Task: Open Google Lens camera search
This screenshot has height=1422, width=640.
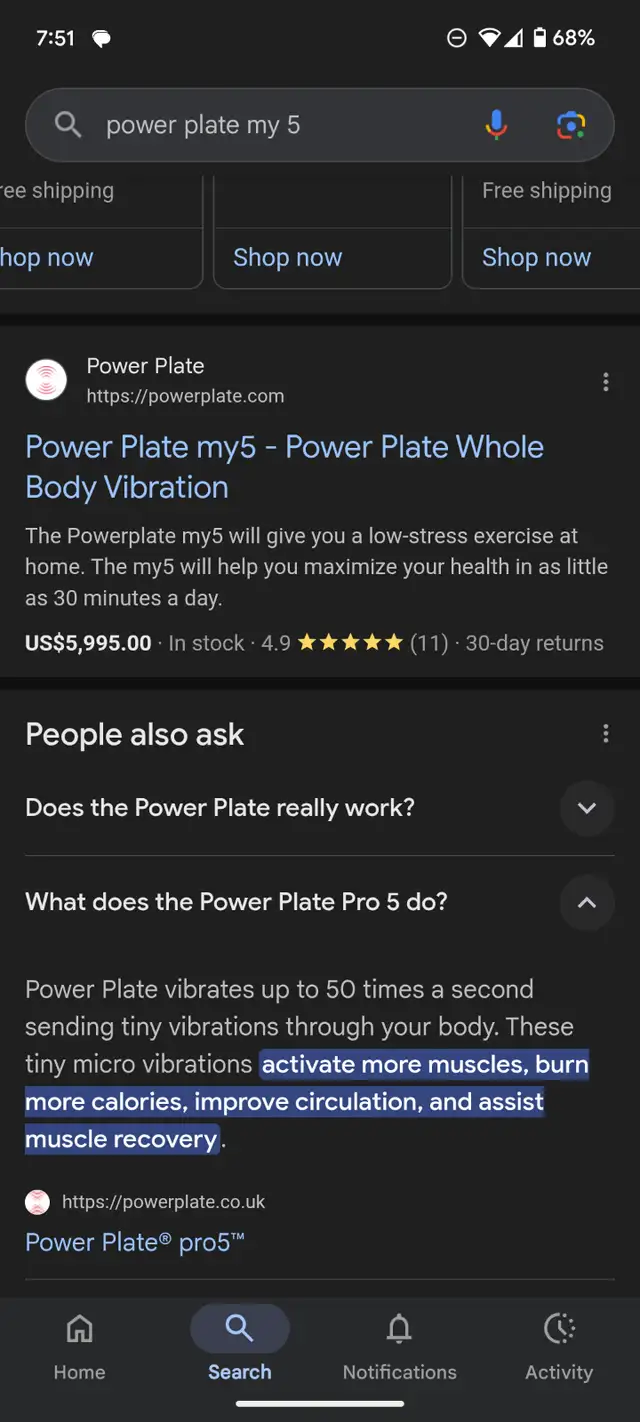Action: (x=571, y=125)
